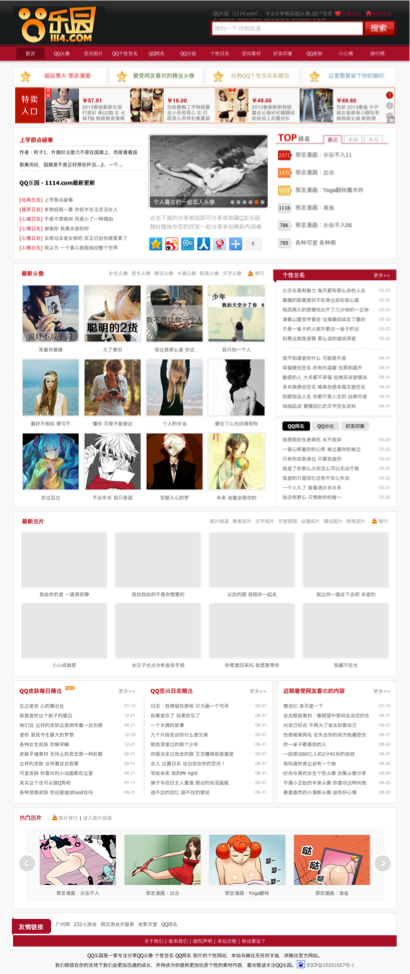This screenshot has height=974, width=410.
Task: Slide hot pictures carousel to the right
Action: click(x=383, y=863)
